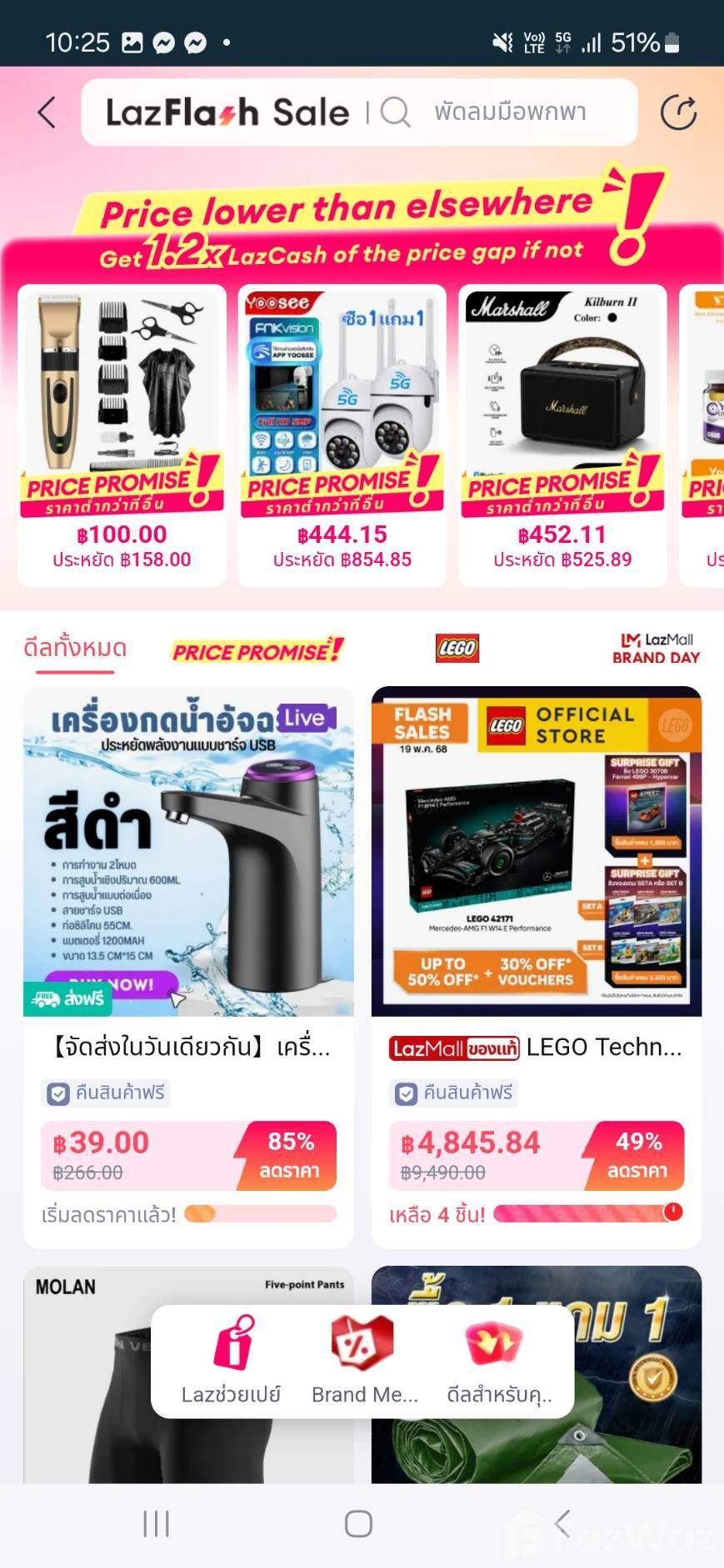Share this flash sale page
The image size is (724, 1568).
(678, 112)
